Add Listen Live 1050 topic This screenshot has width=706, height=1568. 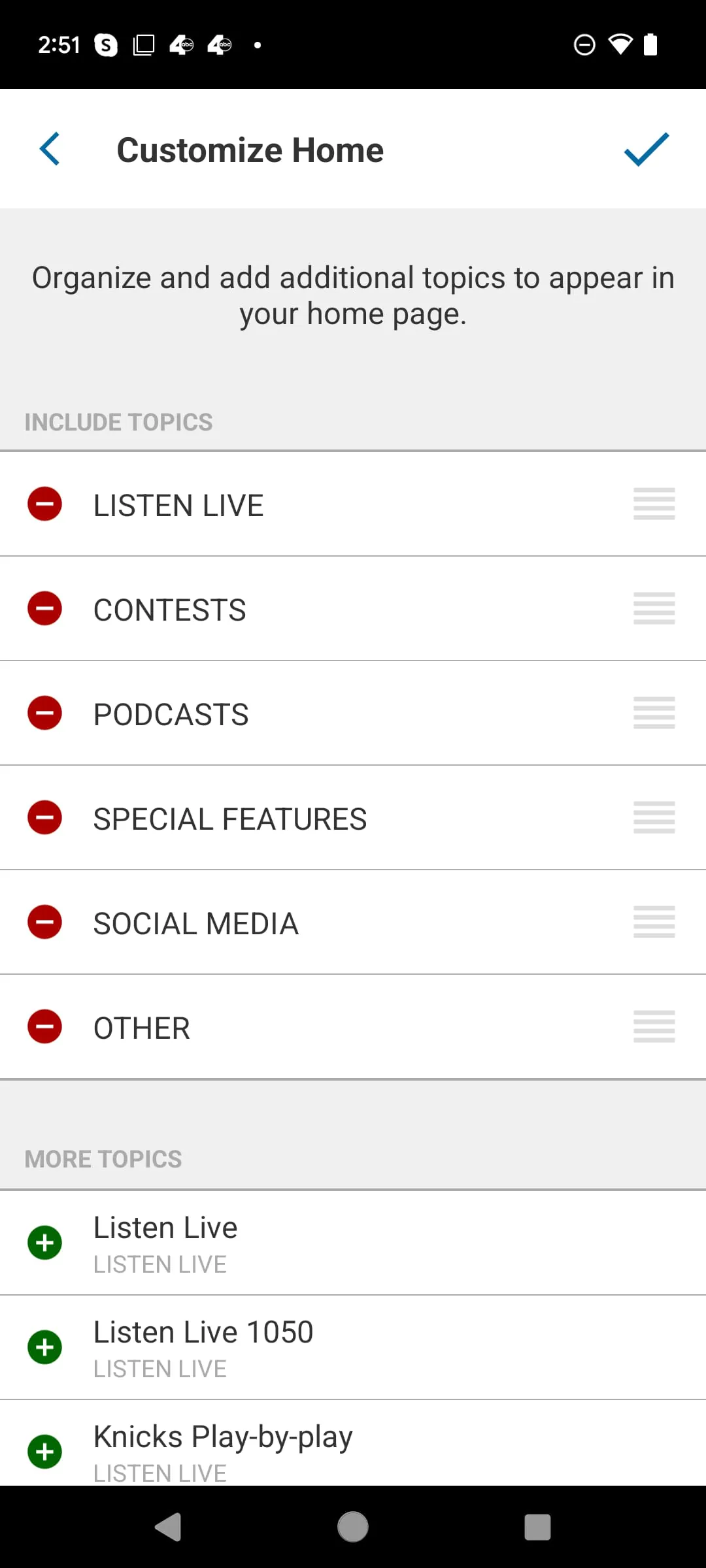point(44,1347)
